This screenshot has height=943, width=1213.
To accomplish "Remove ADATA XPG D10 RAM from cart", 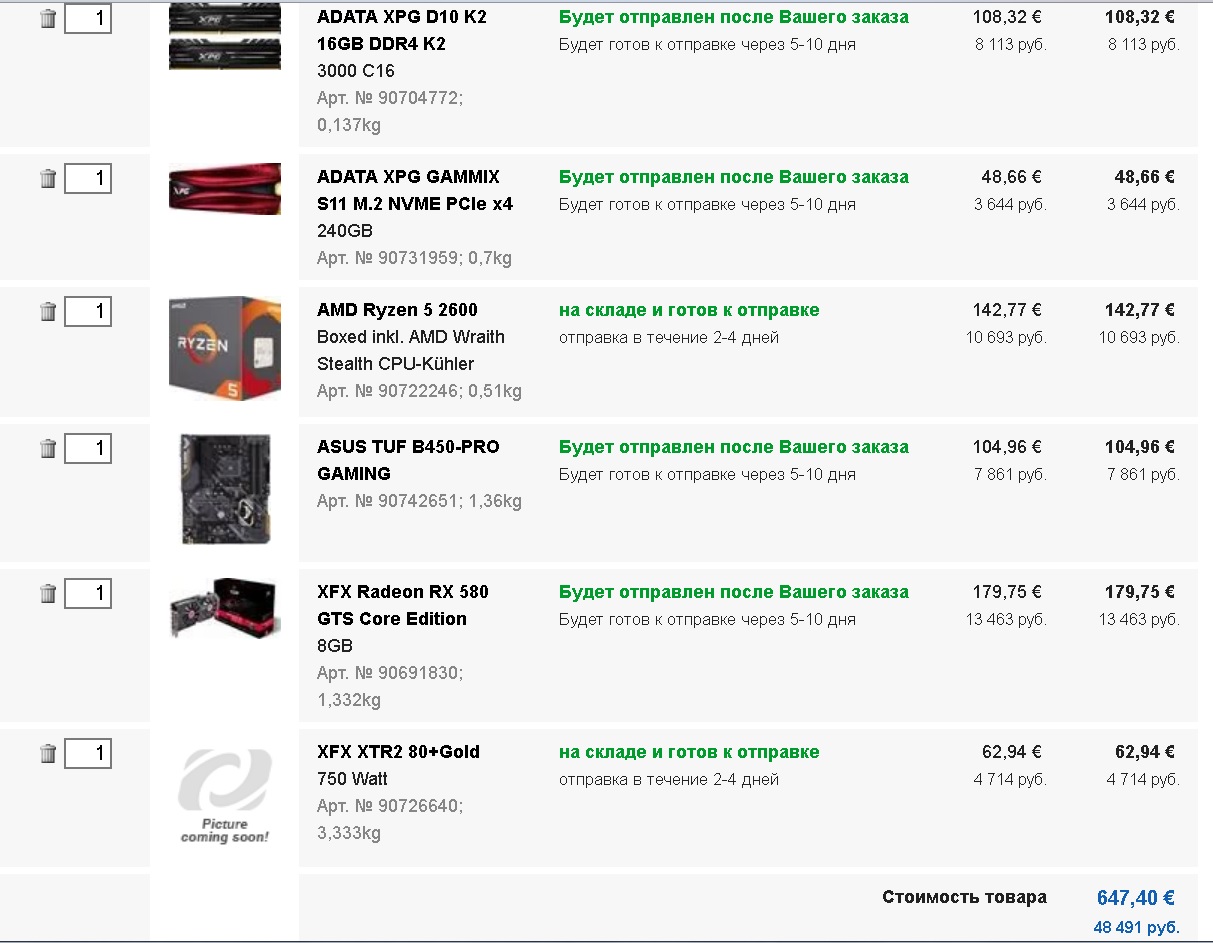I will [x=47, y=18].
